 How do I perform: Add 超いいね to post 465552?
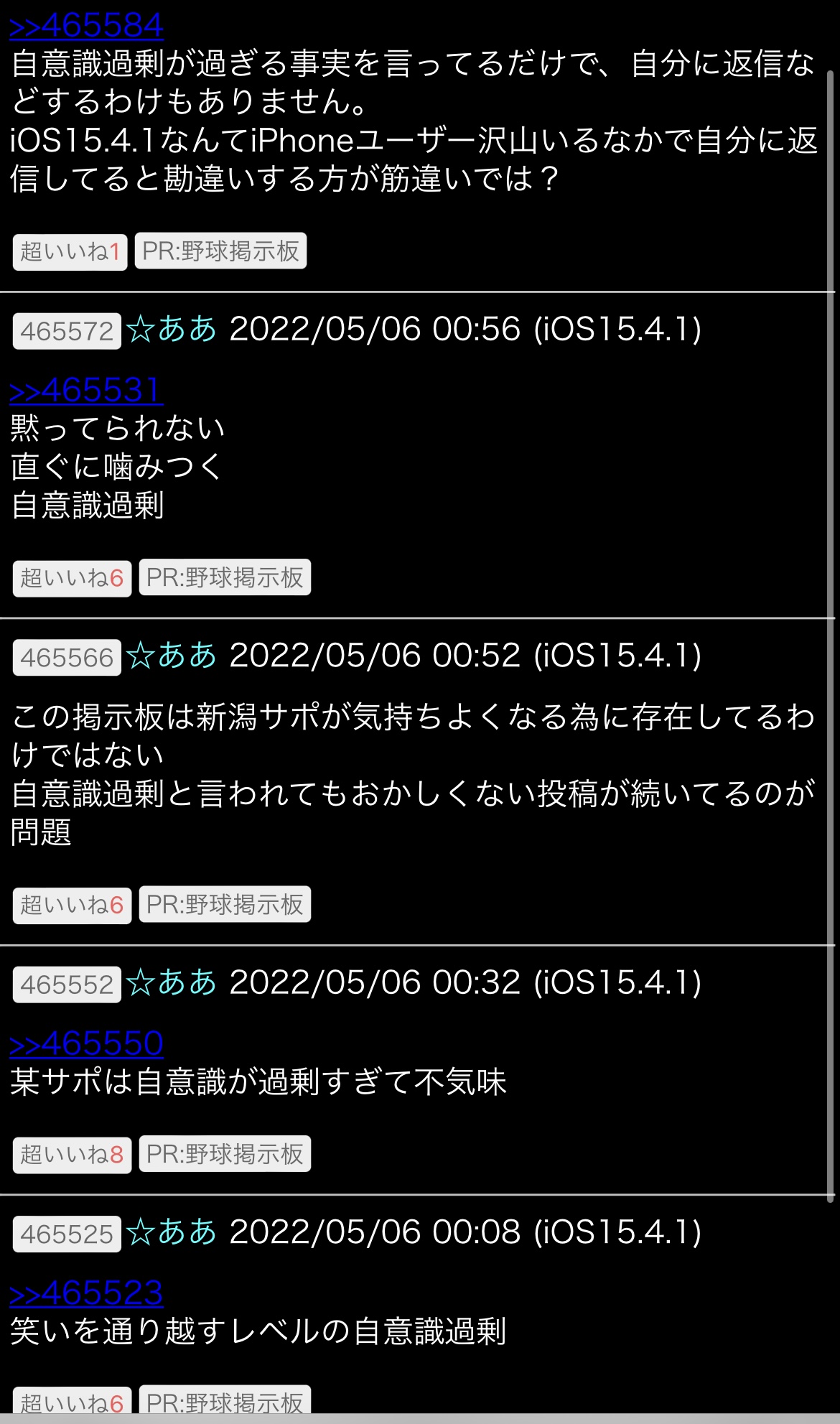(72, 1155)
